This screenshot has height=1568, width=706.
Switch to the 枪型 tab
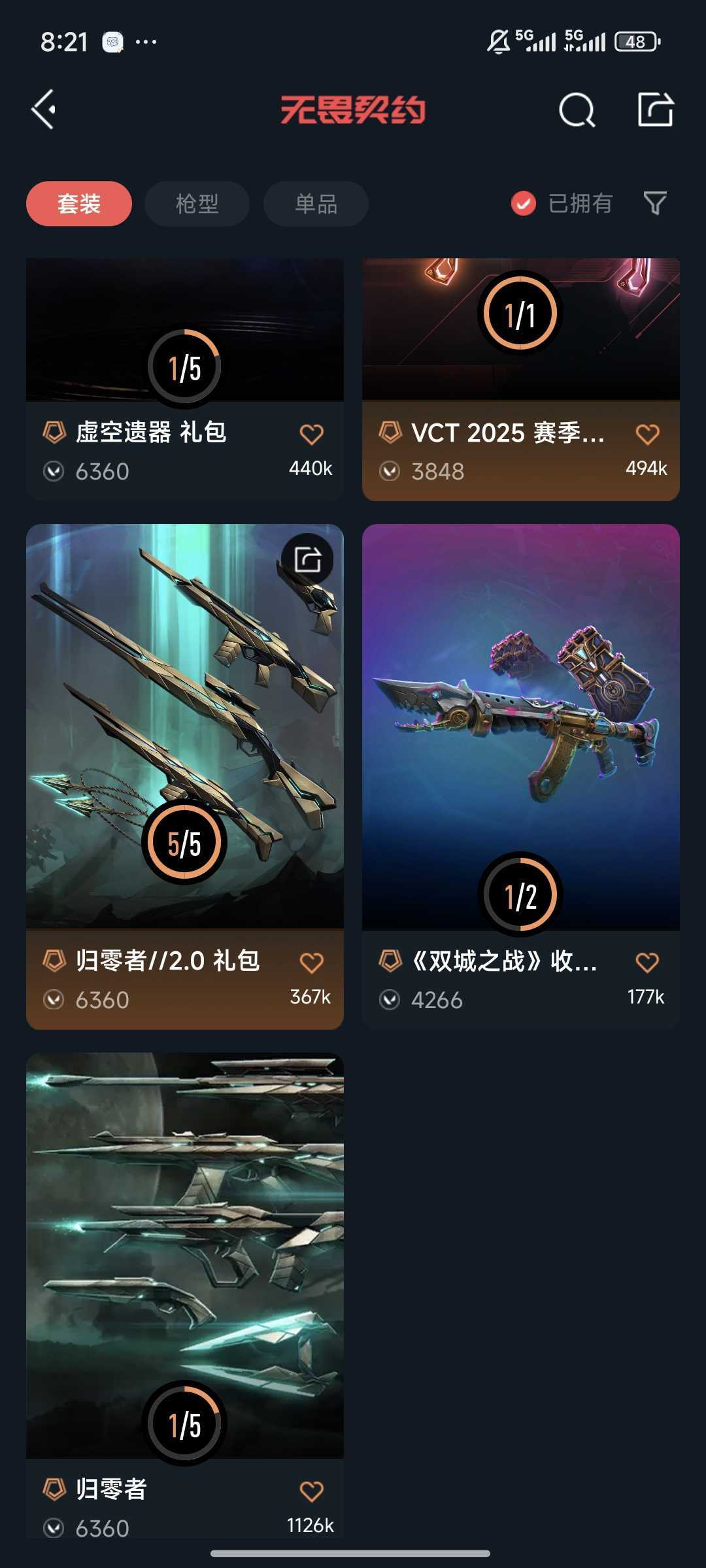(x=197, y=204)
